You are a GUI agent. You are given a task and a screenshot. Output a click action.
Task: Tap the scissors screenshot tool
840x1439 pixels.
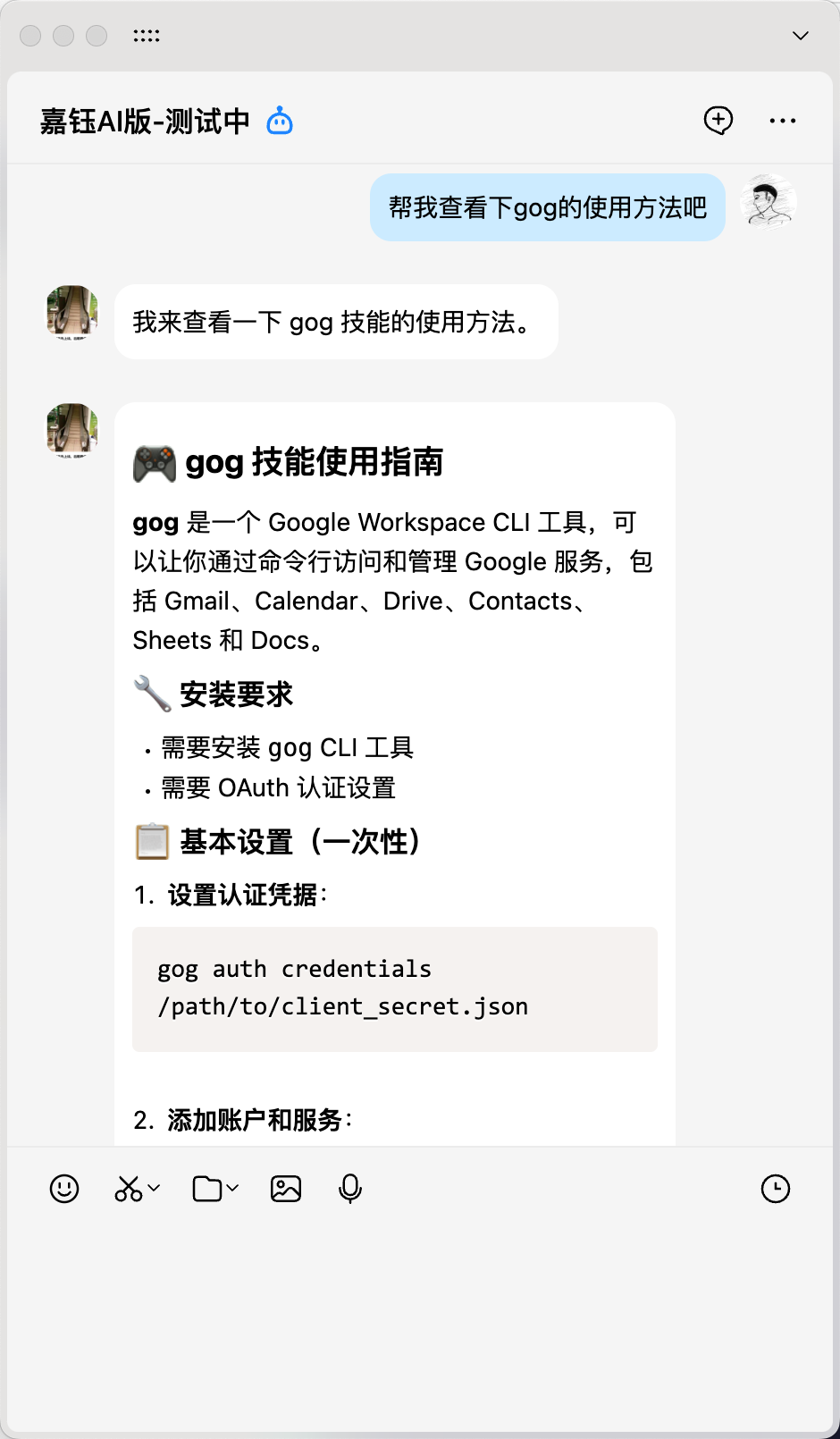pos(129,1189)
